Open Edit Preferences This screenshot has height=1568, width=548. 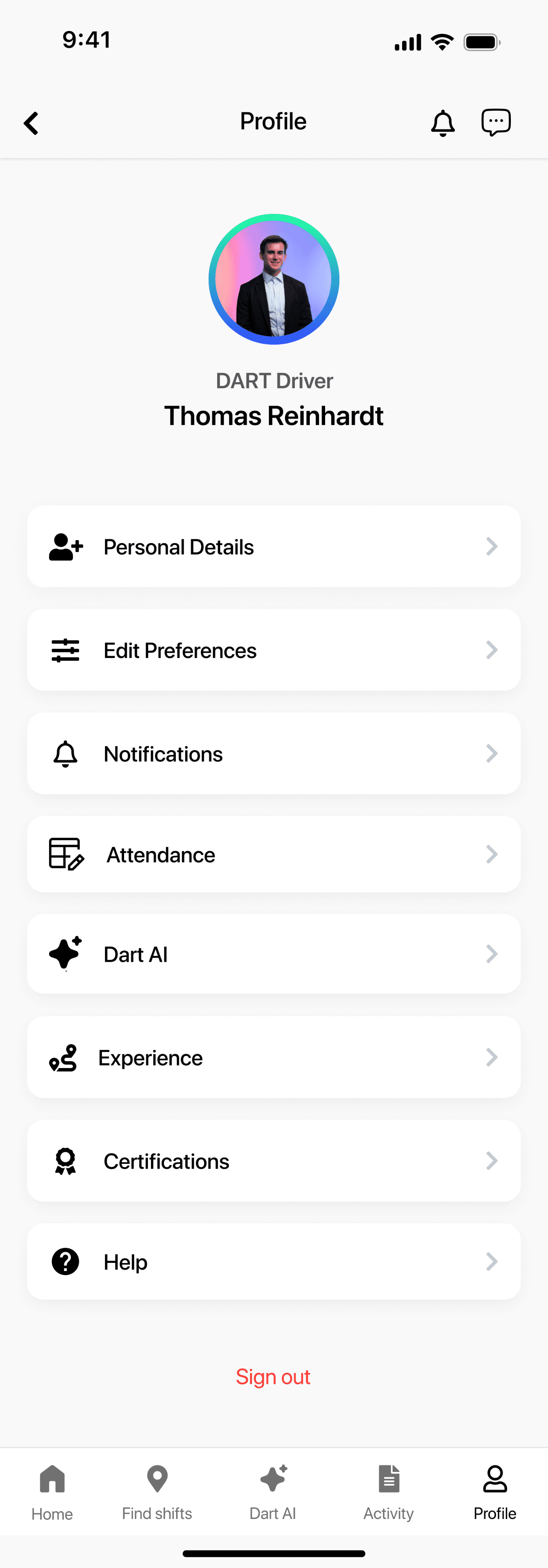pyautogui.click(x=274, y=650)
